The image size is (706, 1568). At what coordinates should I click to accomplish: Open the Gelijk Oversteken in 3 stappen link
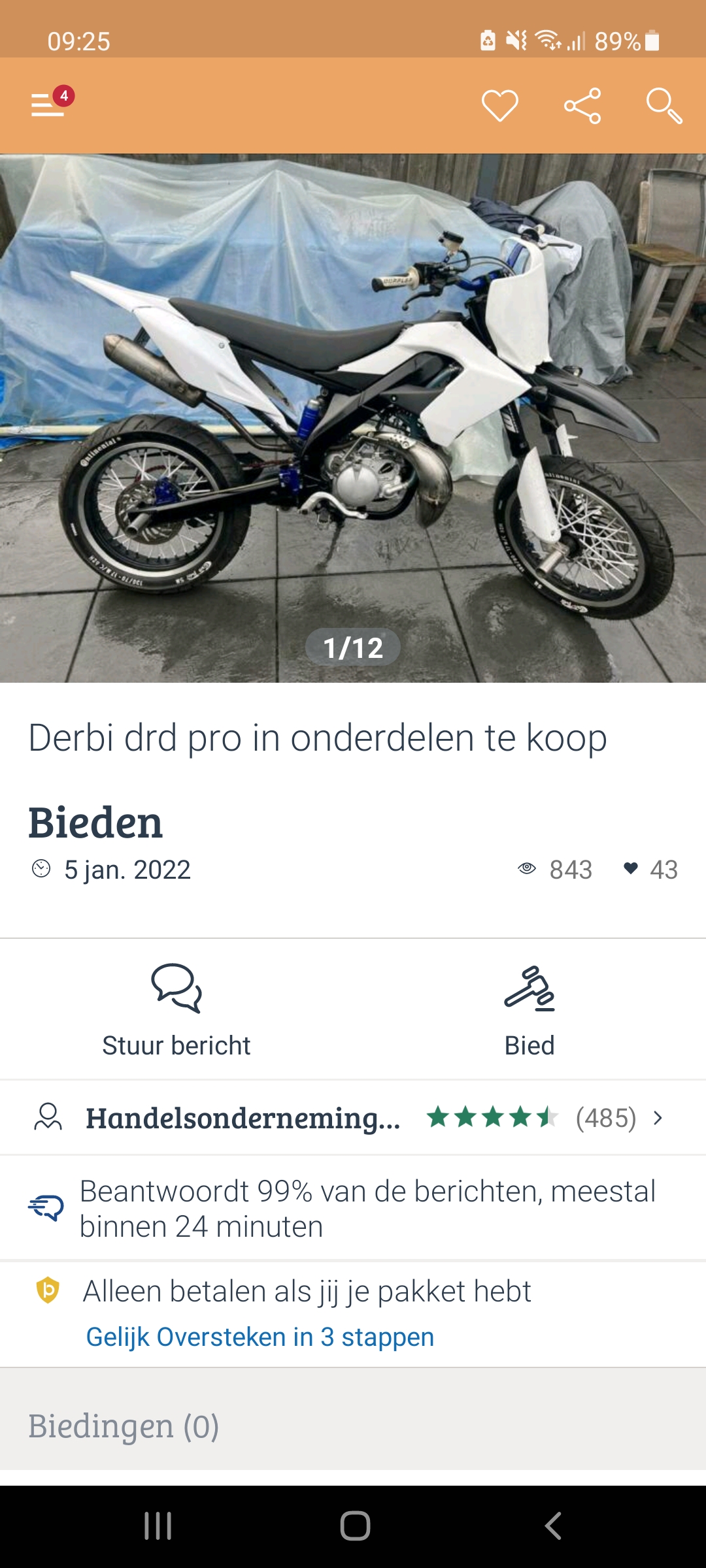pos(260,1337)
